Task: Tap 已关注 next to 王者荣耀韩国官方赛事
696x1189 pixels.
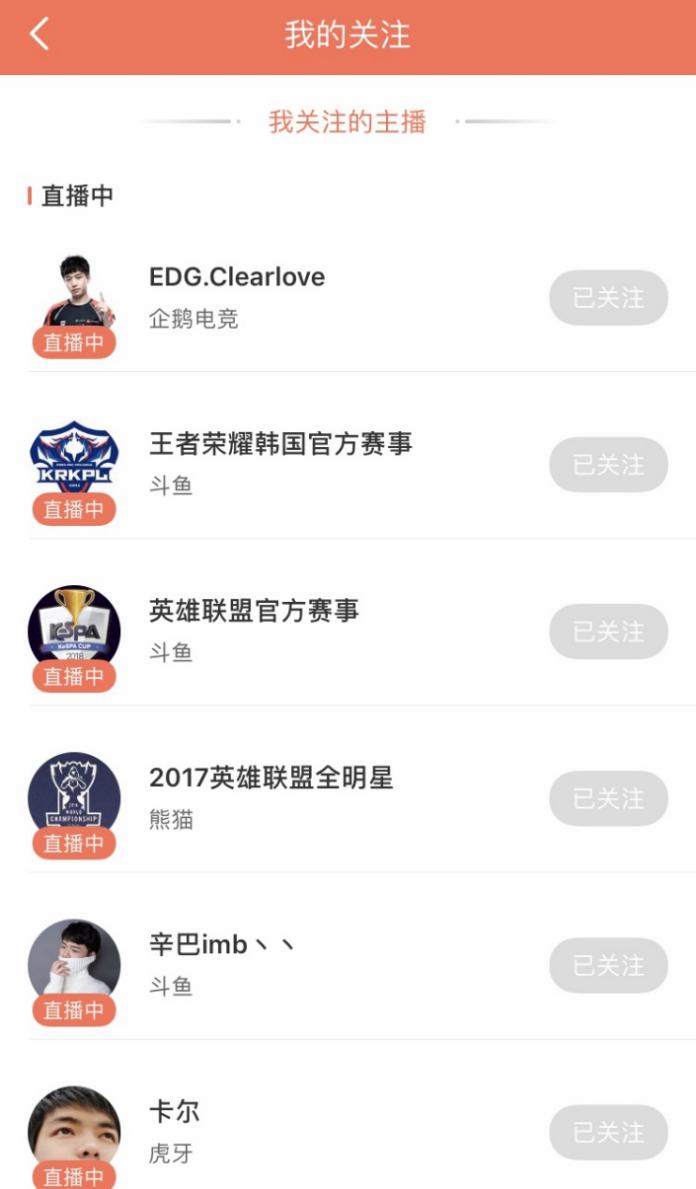Action: (608, 464)
